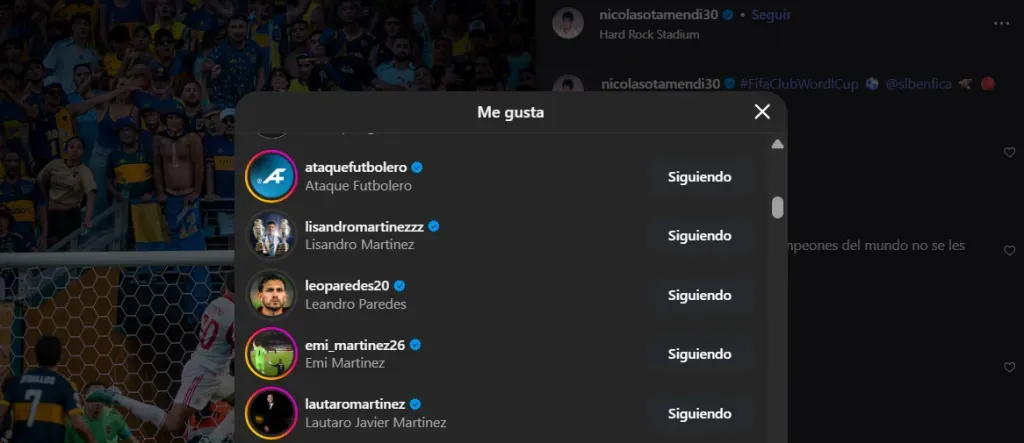View ataquefutbolero's profile picture story
This screenshot has width=1024, height=443.
click(271, 177)
